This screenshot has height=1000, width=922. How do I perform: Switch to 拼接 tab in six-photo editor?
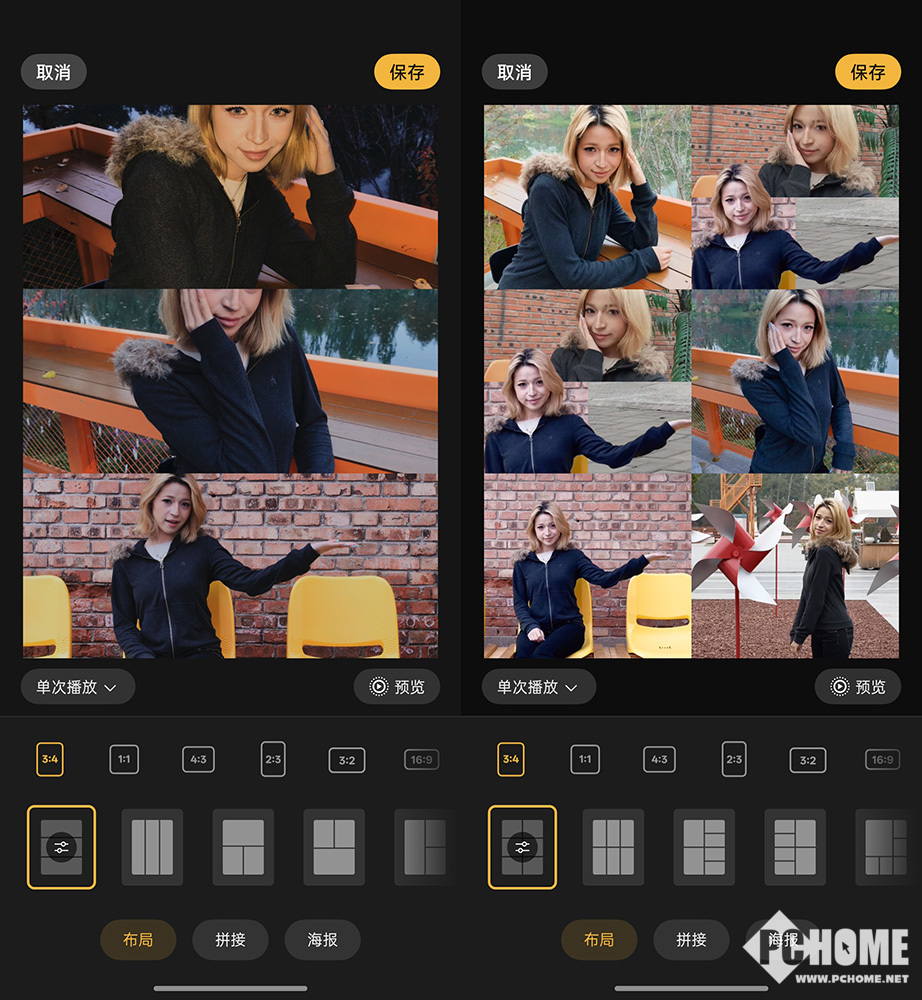(691, 940)
